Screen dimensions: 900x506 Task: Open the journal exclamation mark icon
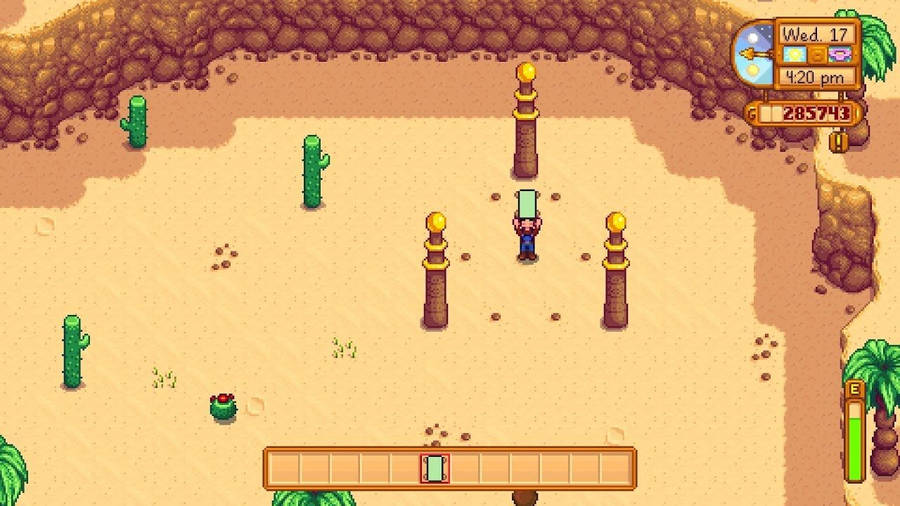coord(838,141)
